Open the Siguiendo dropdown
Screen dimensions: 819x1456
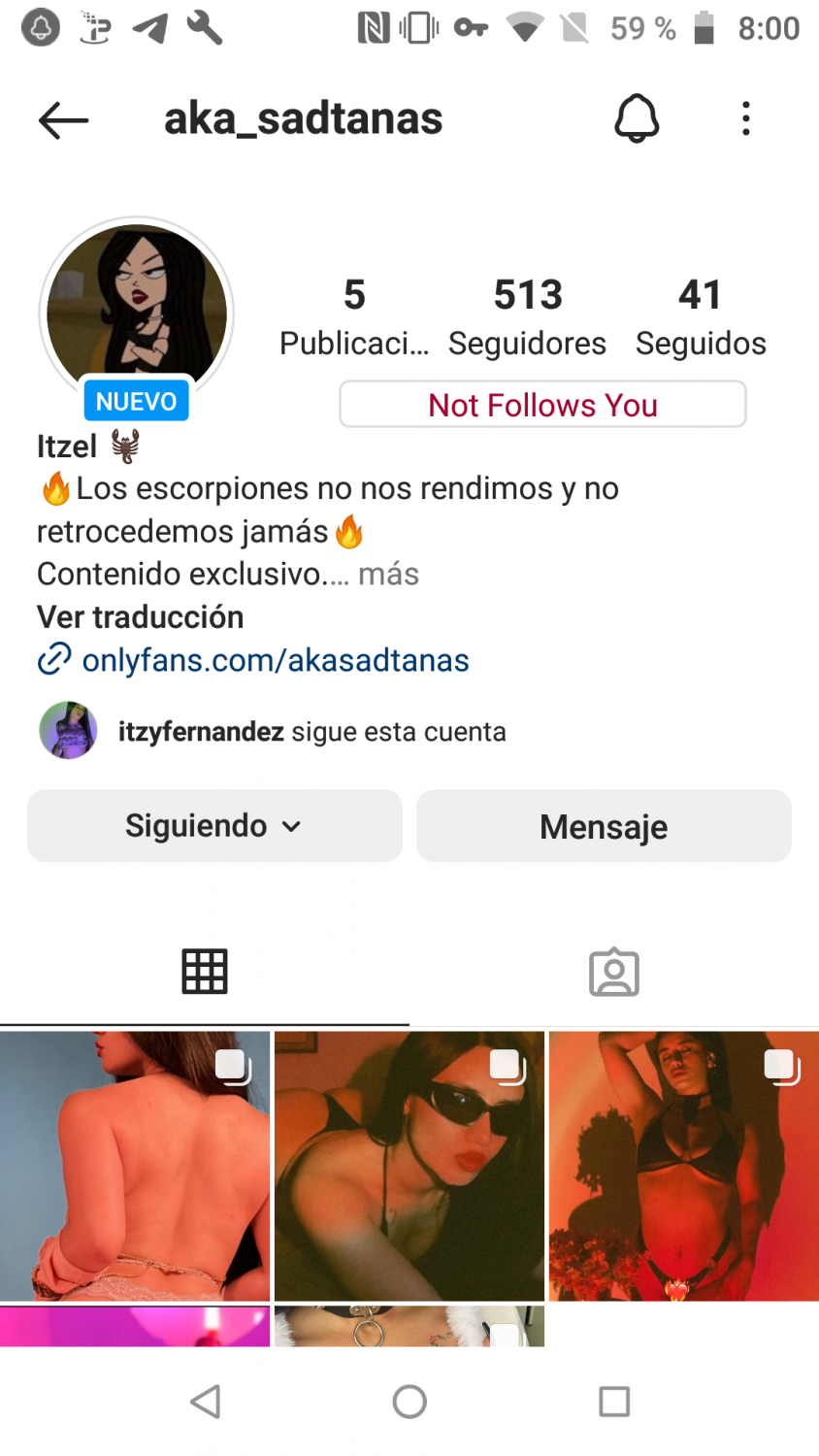click(214, 826)
